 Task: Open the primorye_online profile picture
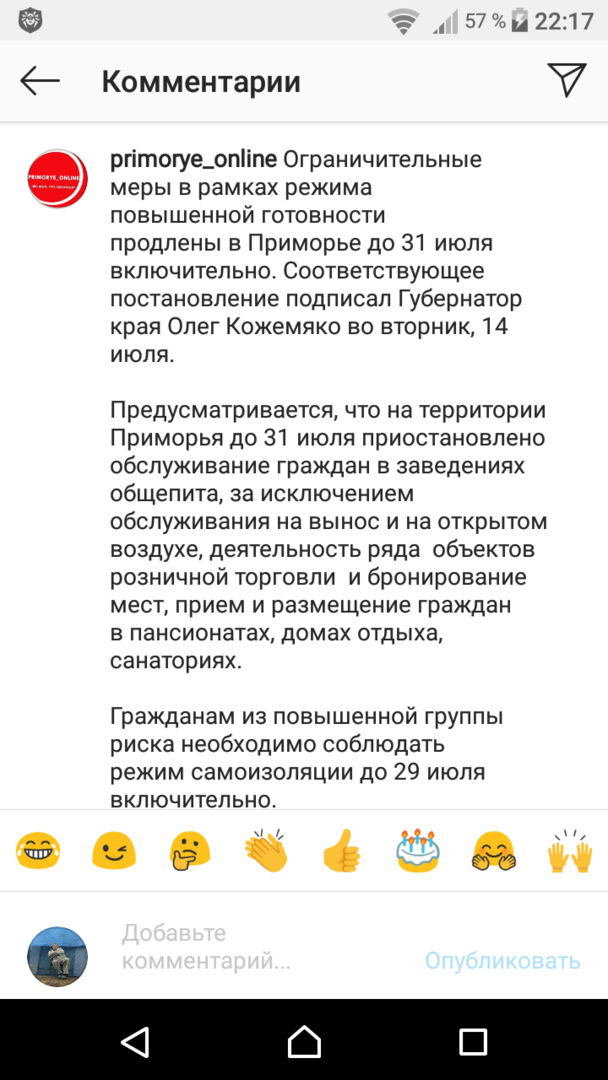click(x=57, y=178)
